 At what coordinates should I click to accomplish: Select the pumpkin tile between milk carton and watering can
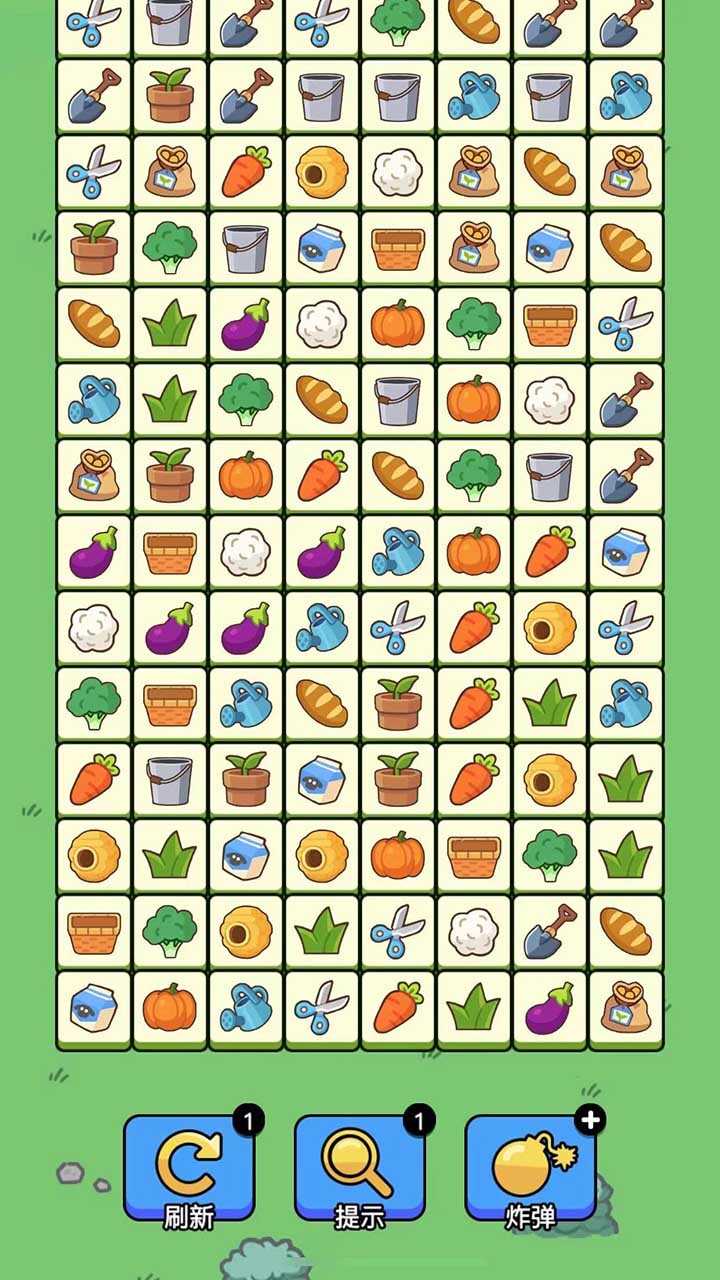(x=170, y=1008)
